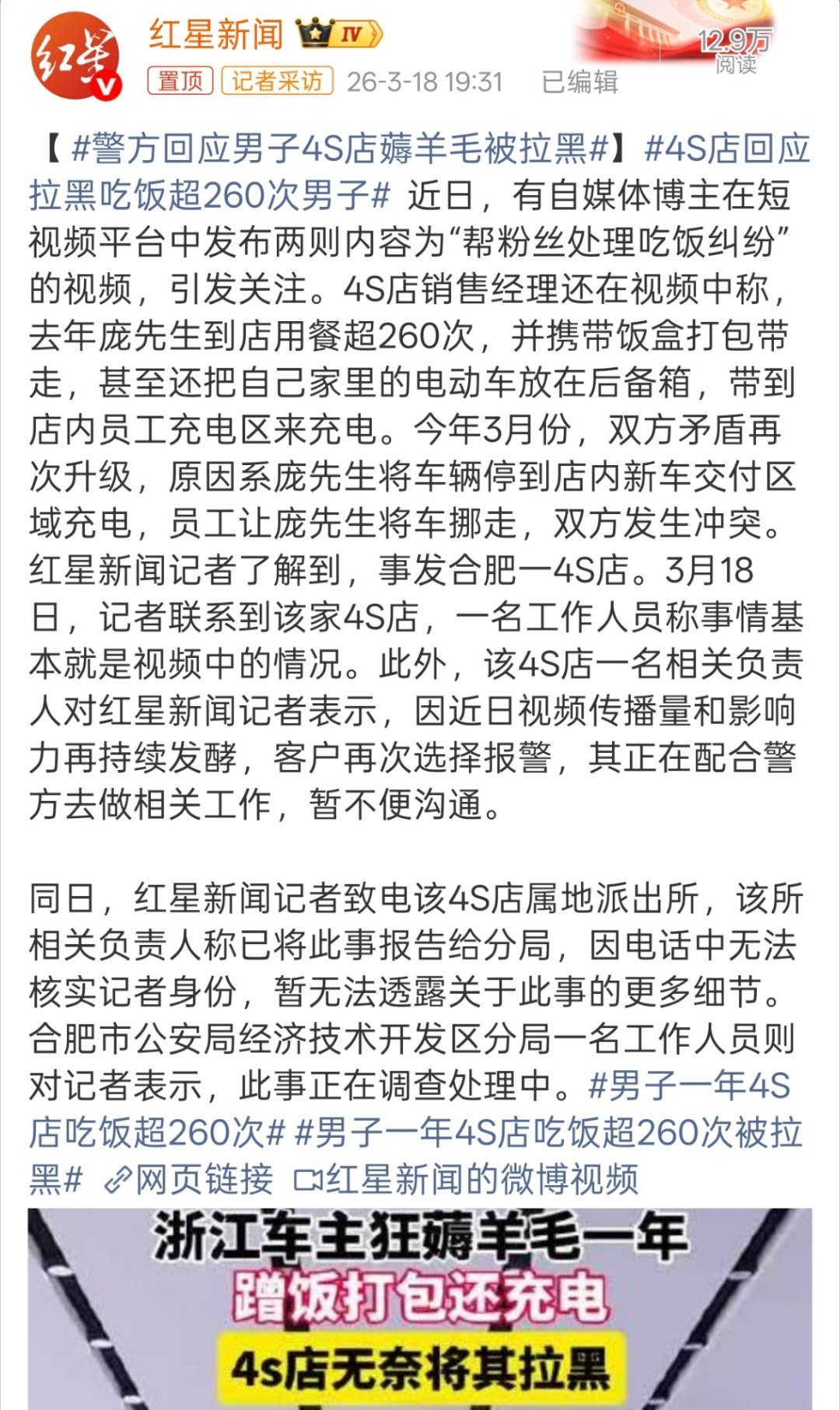This screenshot has width=840, height=1410.
Task: Click the video camera icon before 红星新闻的微博视频
Action: point(308,1177)
